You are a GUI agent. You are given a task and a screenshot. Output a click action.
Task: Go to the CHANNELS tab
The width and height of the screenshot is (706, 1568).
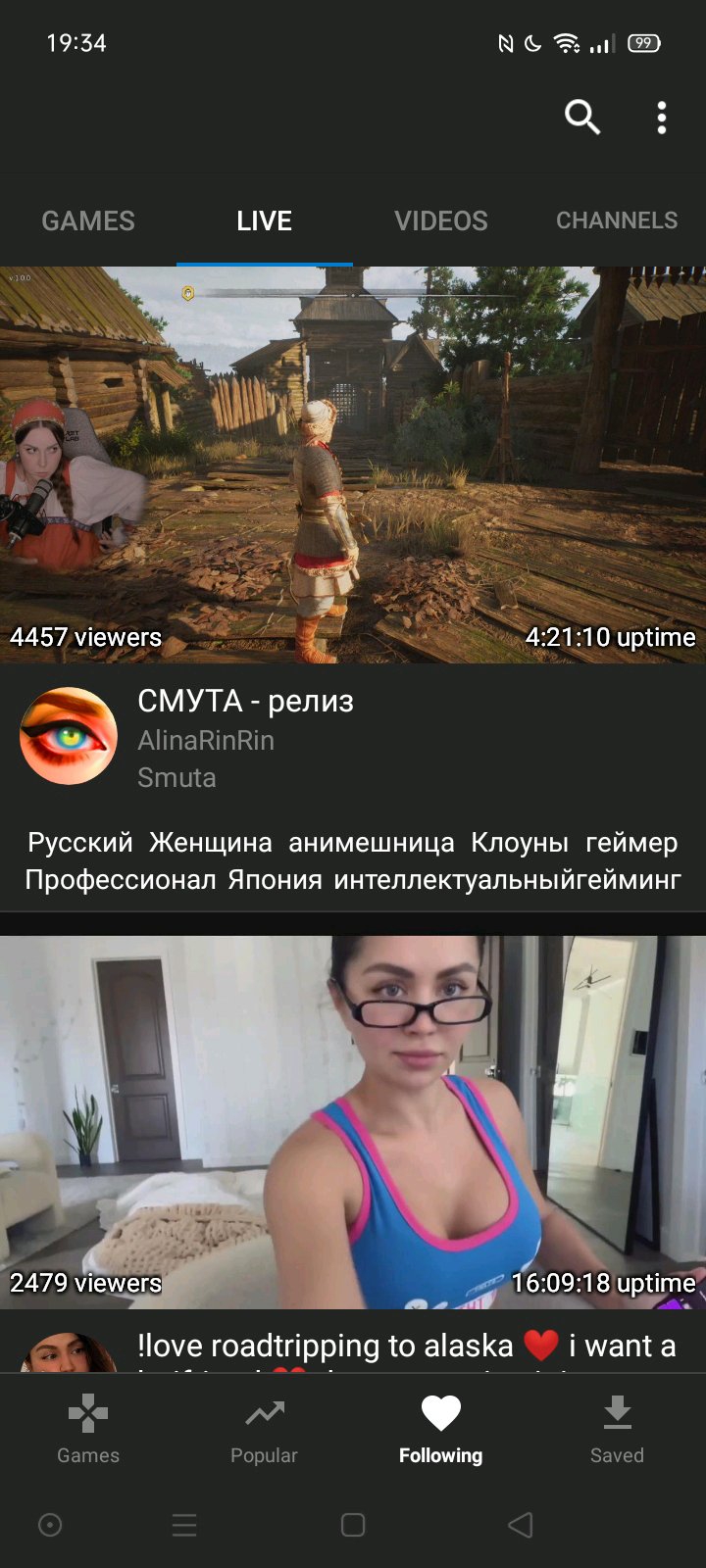coord(617,220)
